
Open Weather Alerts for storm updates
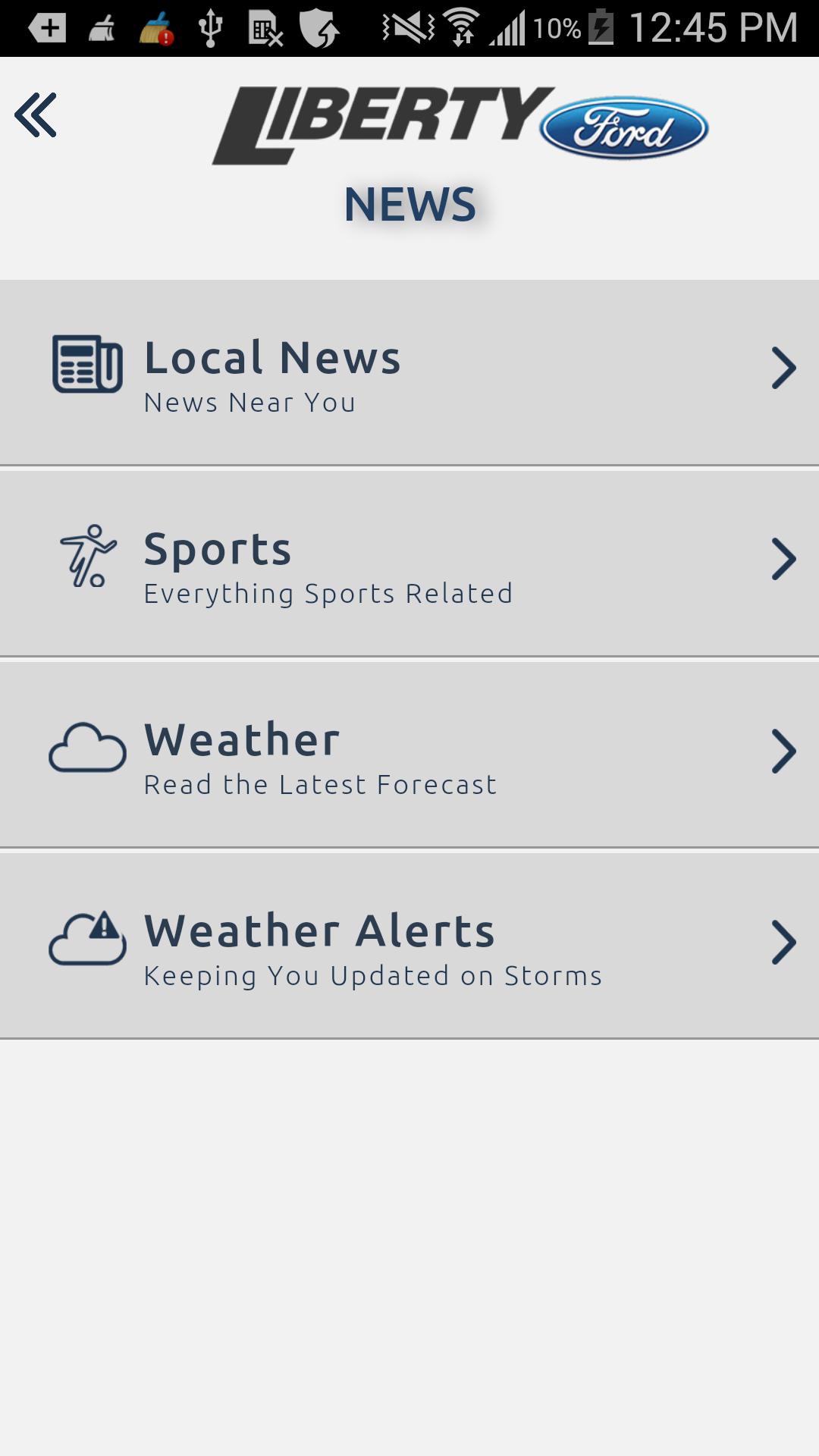pos(409,946)
